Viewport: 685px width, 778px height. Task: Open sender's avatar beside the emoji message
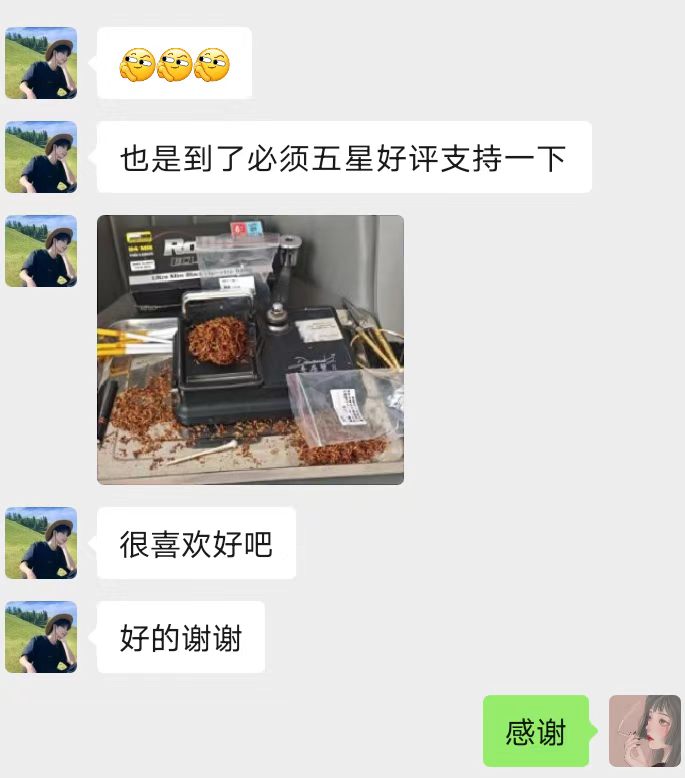(x=41, y=63)
